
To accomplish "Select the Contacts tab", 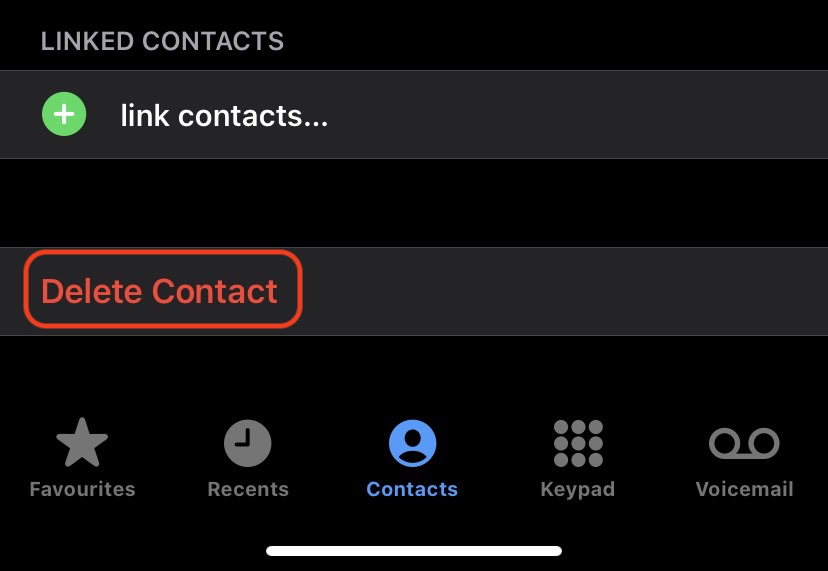I will (x=412, y=460).
